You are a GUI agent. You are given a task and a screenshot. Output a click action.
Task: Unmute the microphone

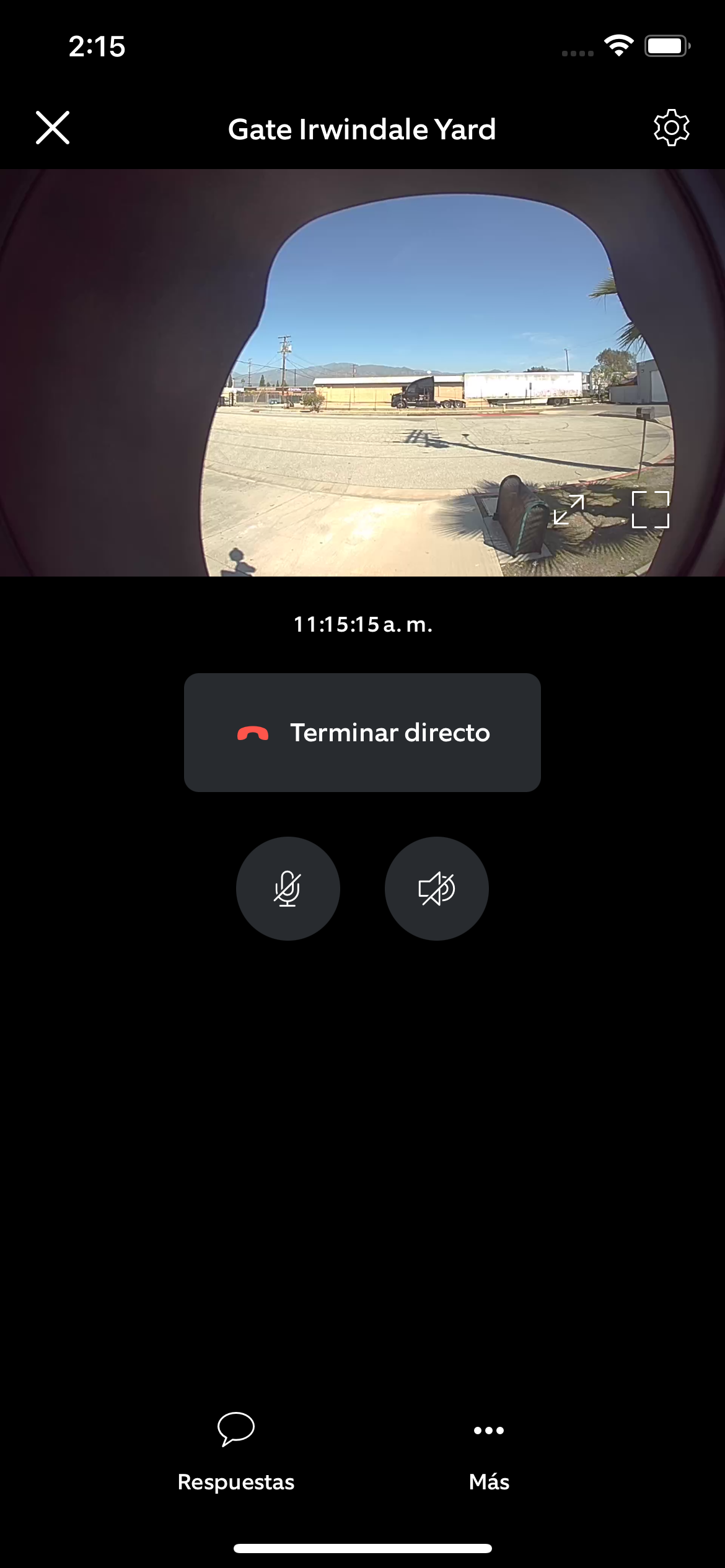click(x=288, y=889)
